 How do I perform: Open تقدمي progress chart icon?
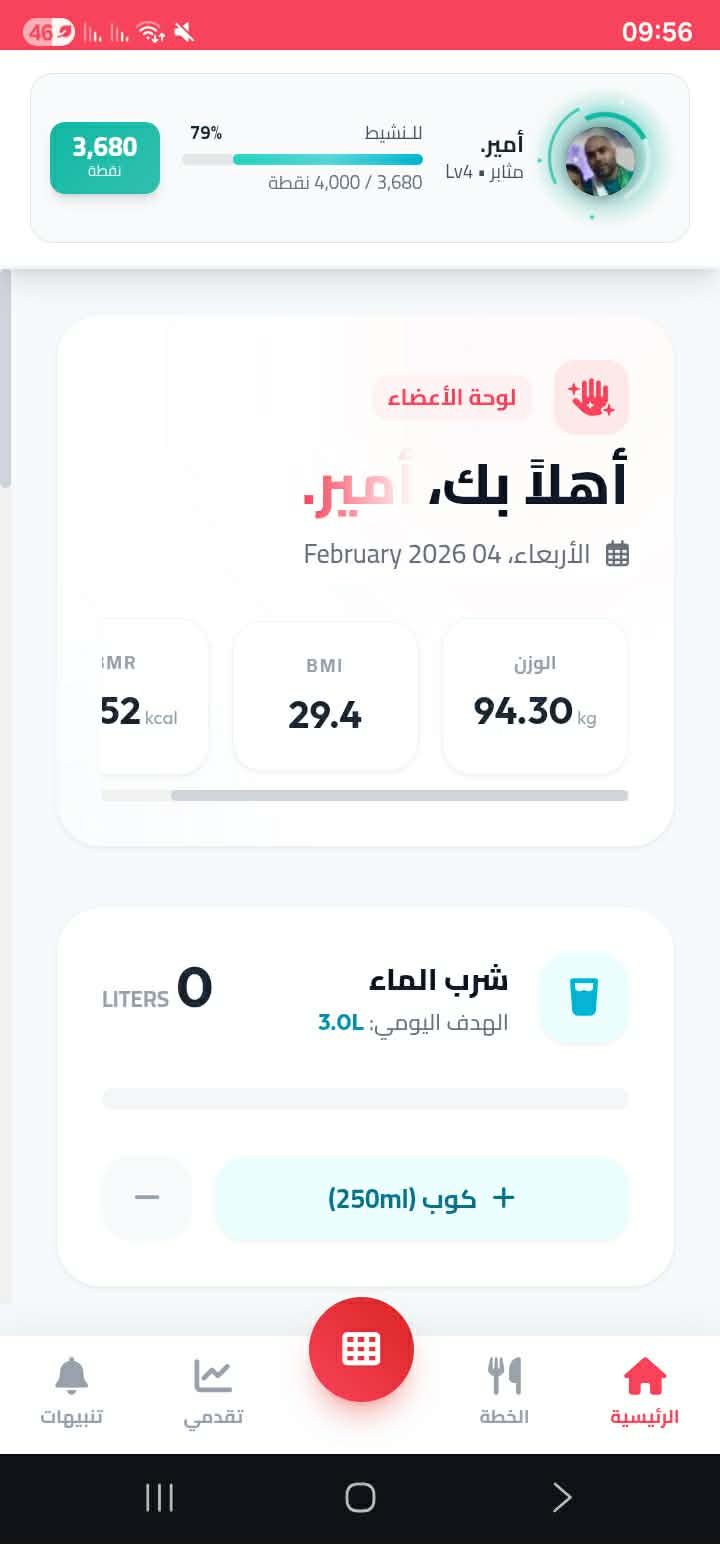[x=212, y=1375]
